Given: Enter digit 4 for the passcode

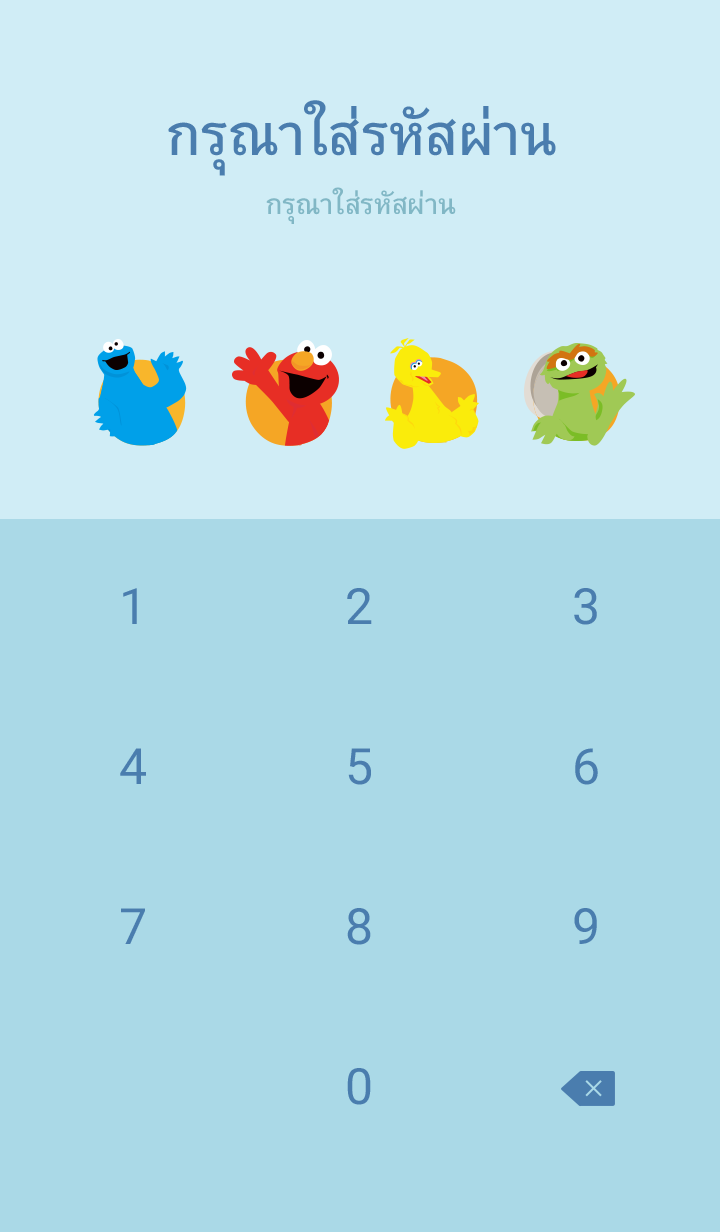Looking at the screenshot, I should [x=133, y=767].
